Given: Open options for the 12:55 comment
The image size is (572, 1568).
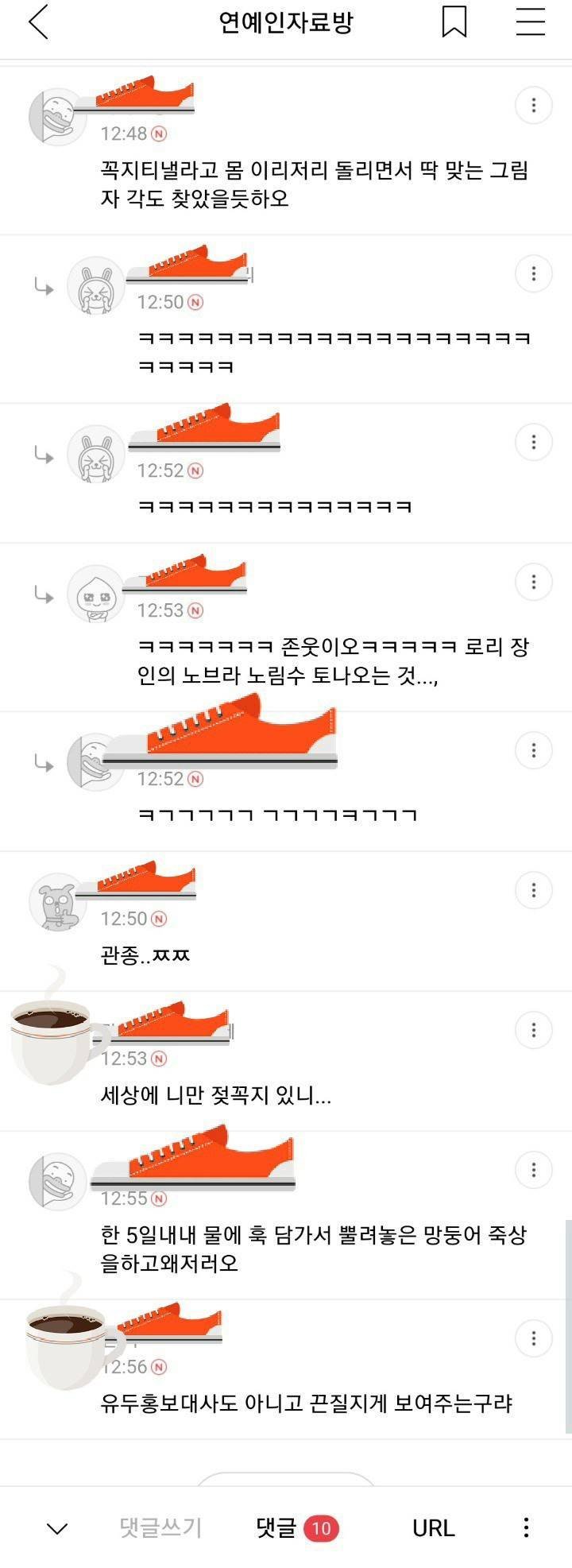Looking at the screenshot, I should [x=533, y=1170].
